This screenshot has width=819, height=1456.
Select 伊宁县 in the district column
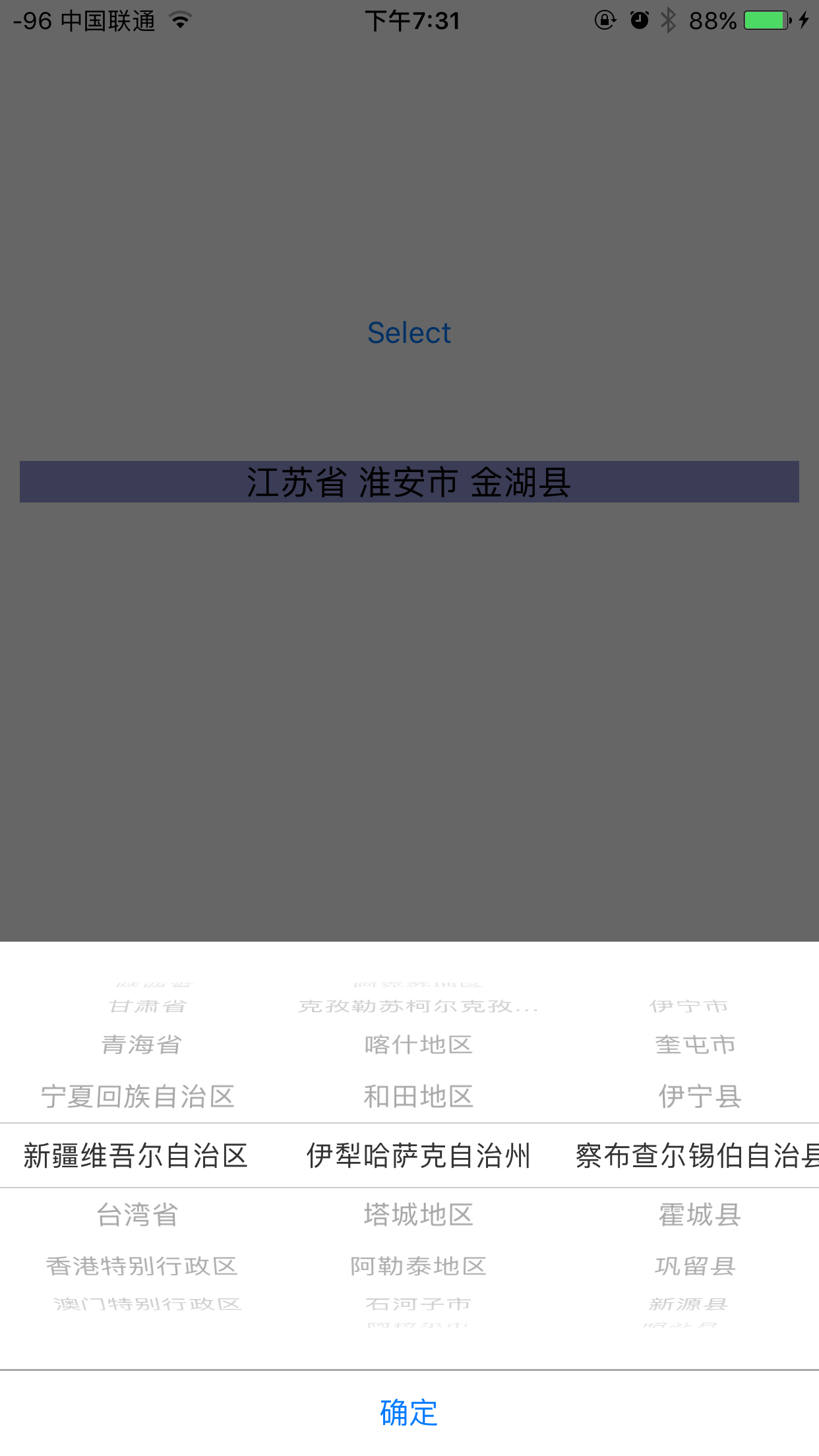pyautogui.click(x=700, y=1097)
